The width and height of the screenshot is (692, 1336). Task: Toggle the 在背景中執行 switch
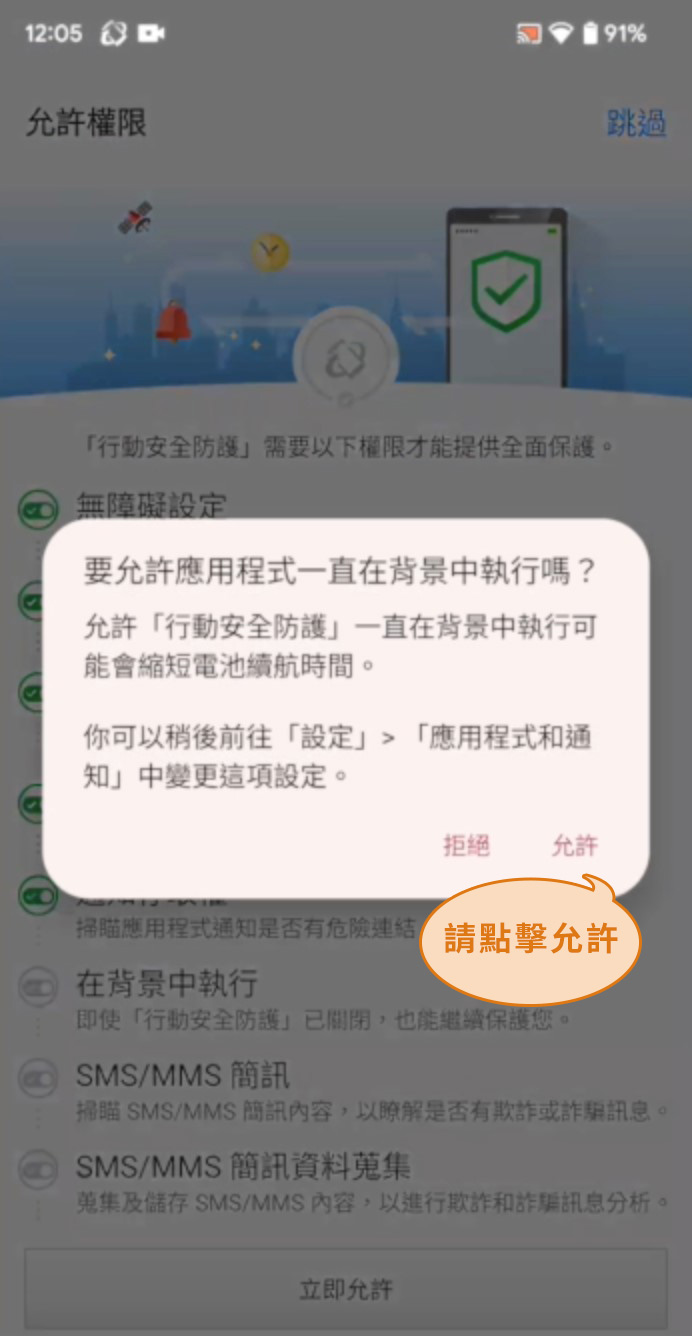tap(38, 985)
